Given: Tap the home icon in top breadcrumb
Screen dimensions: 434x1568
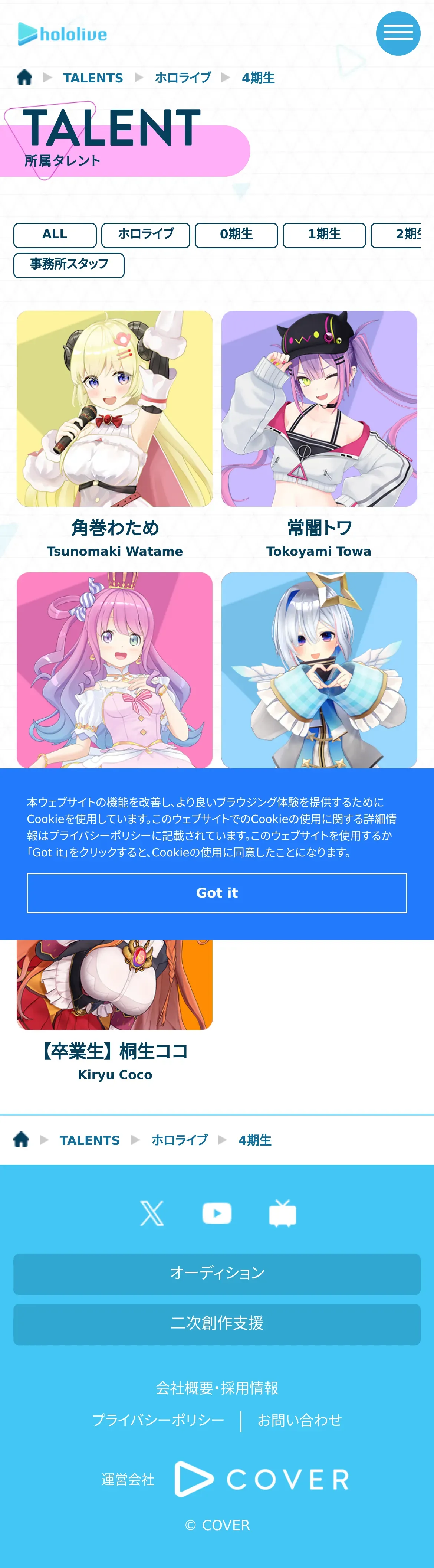Looking at the screenshot, I should pos(24,77).
